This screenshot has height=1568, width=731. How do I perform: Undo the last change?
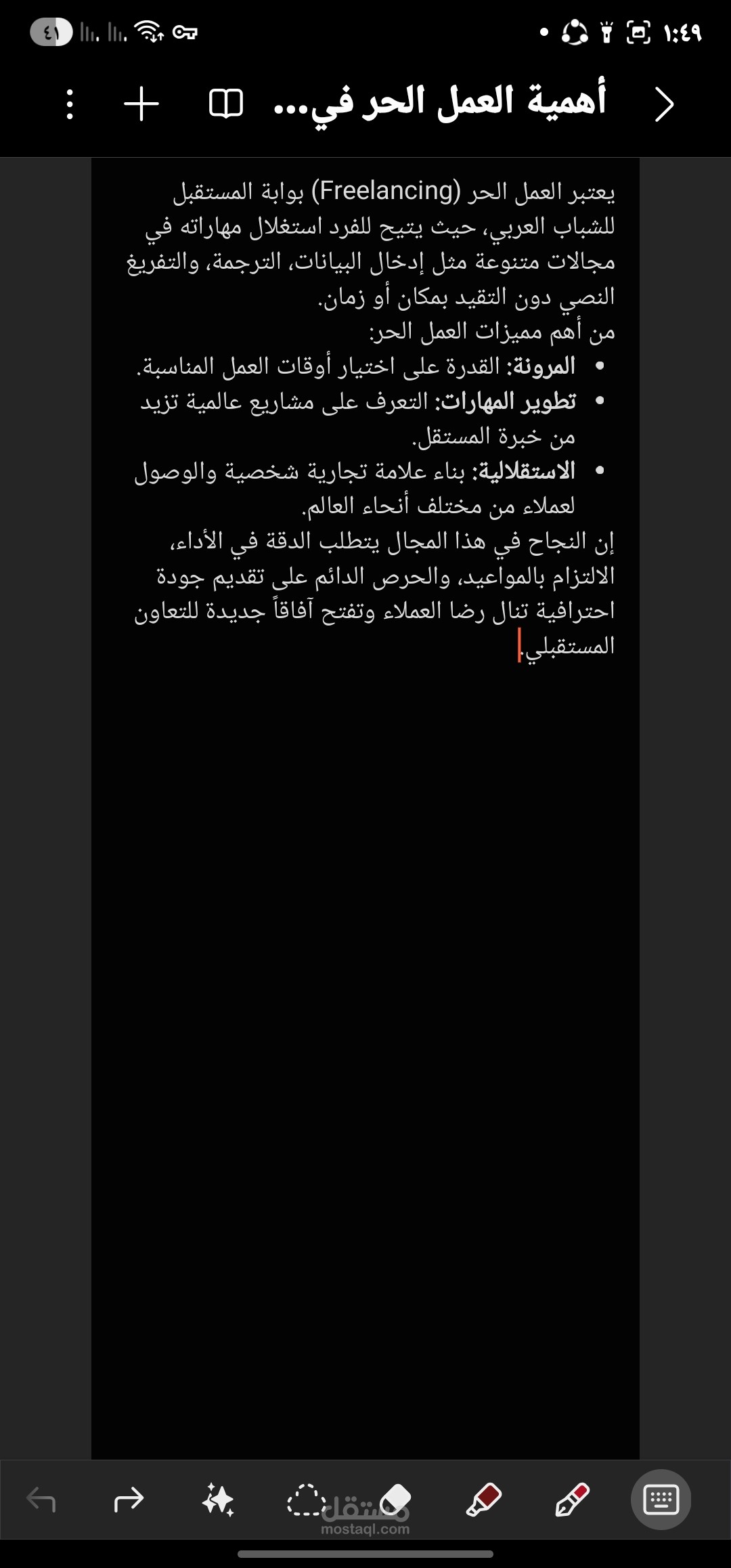pos(41,1499)
